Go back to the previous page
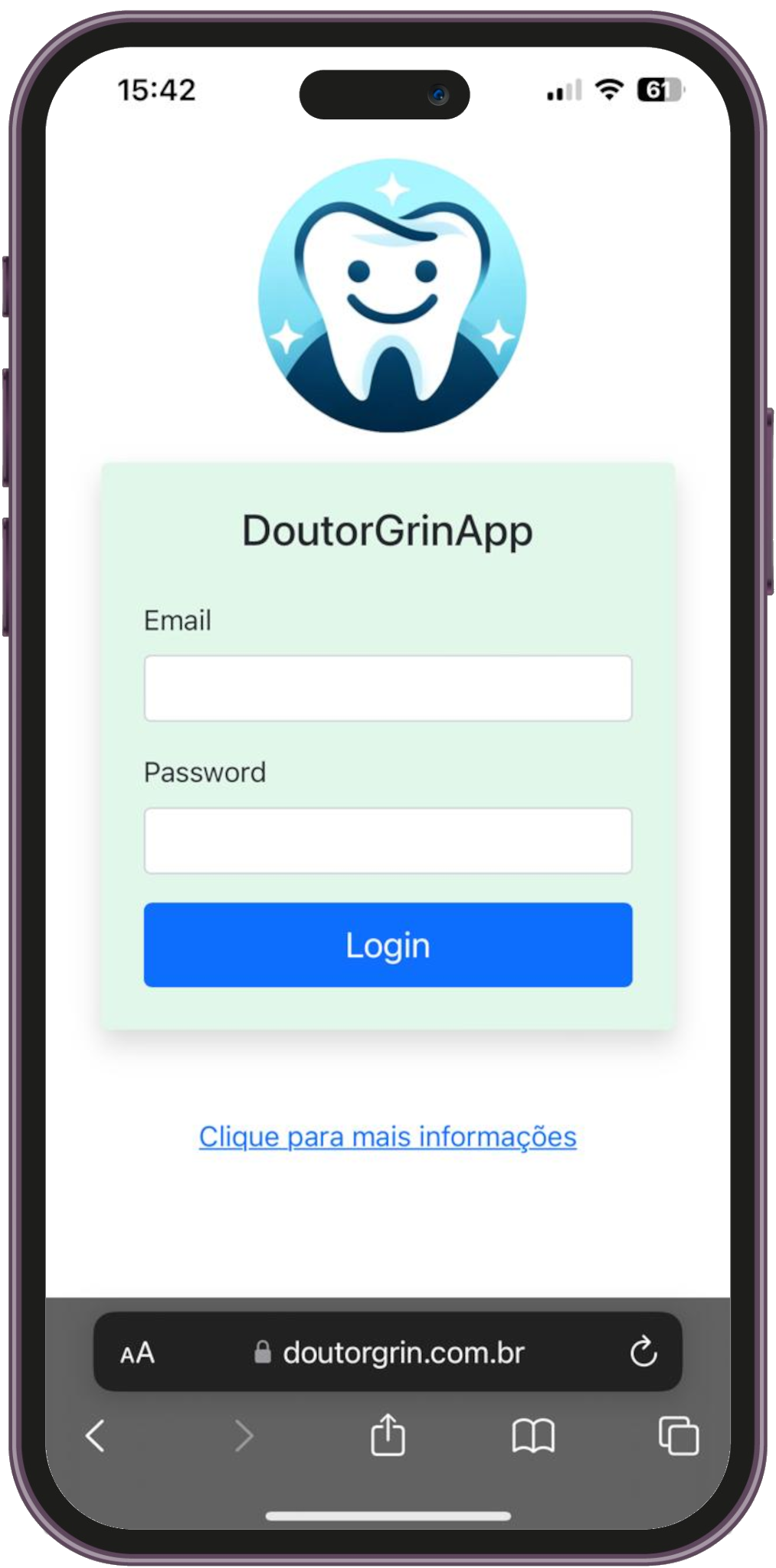Screen dimensions: 776x1568 (x=96, y=1436)
